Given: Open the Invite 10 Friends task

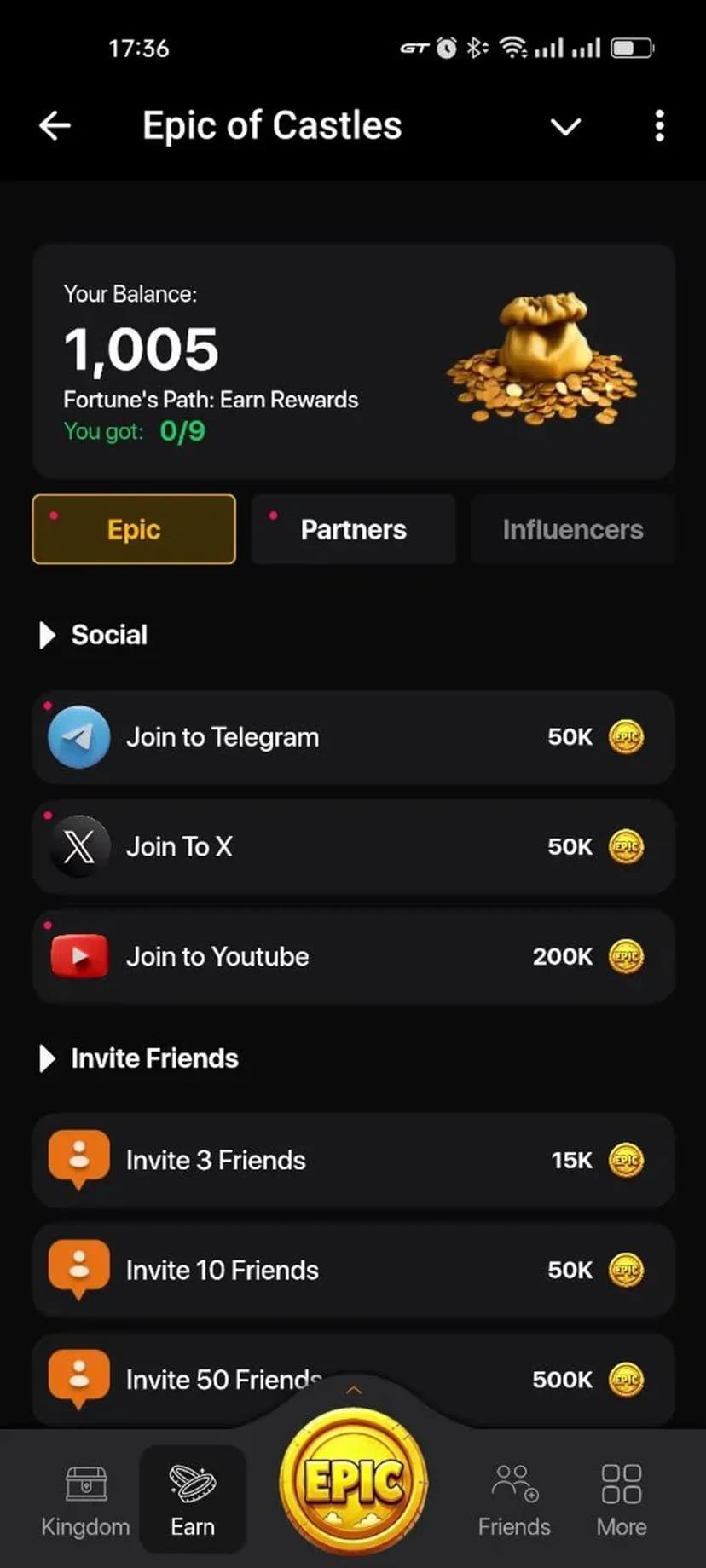Looking at the screenshot, I should [x=353, y=1270].
